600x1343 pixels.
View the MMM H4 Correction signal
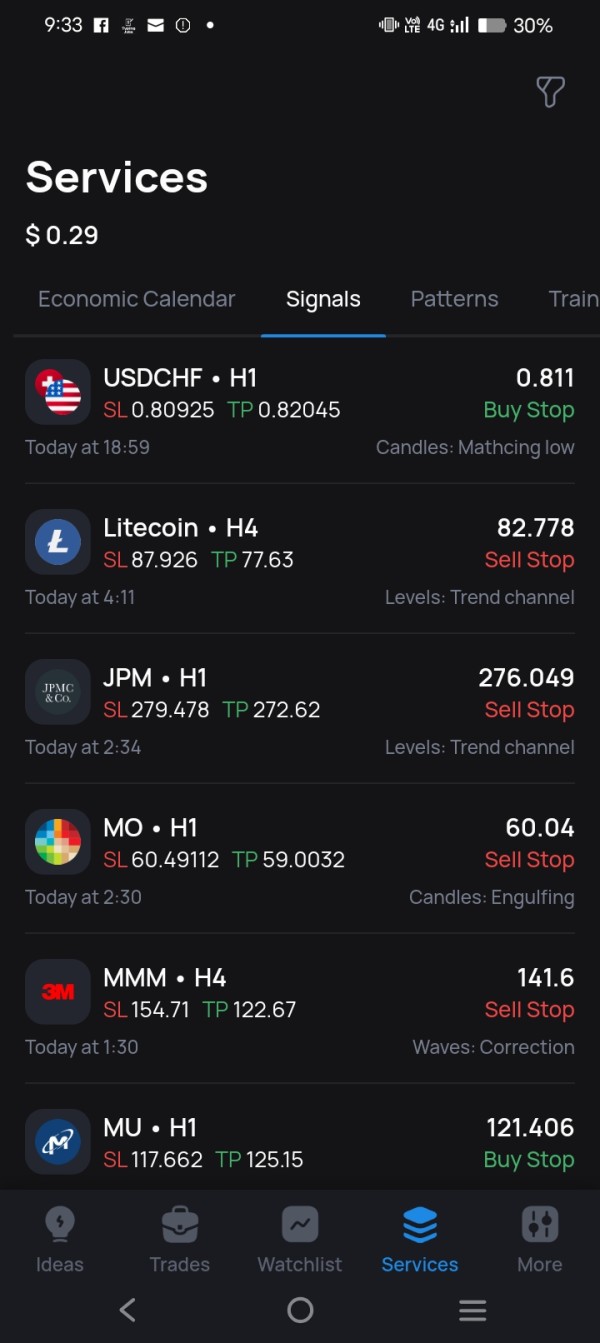pyautogui.click(x=300, y=1010)
